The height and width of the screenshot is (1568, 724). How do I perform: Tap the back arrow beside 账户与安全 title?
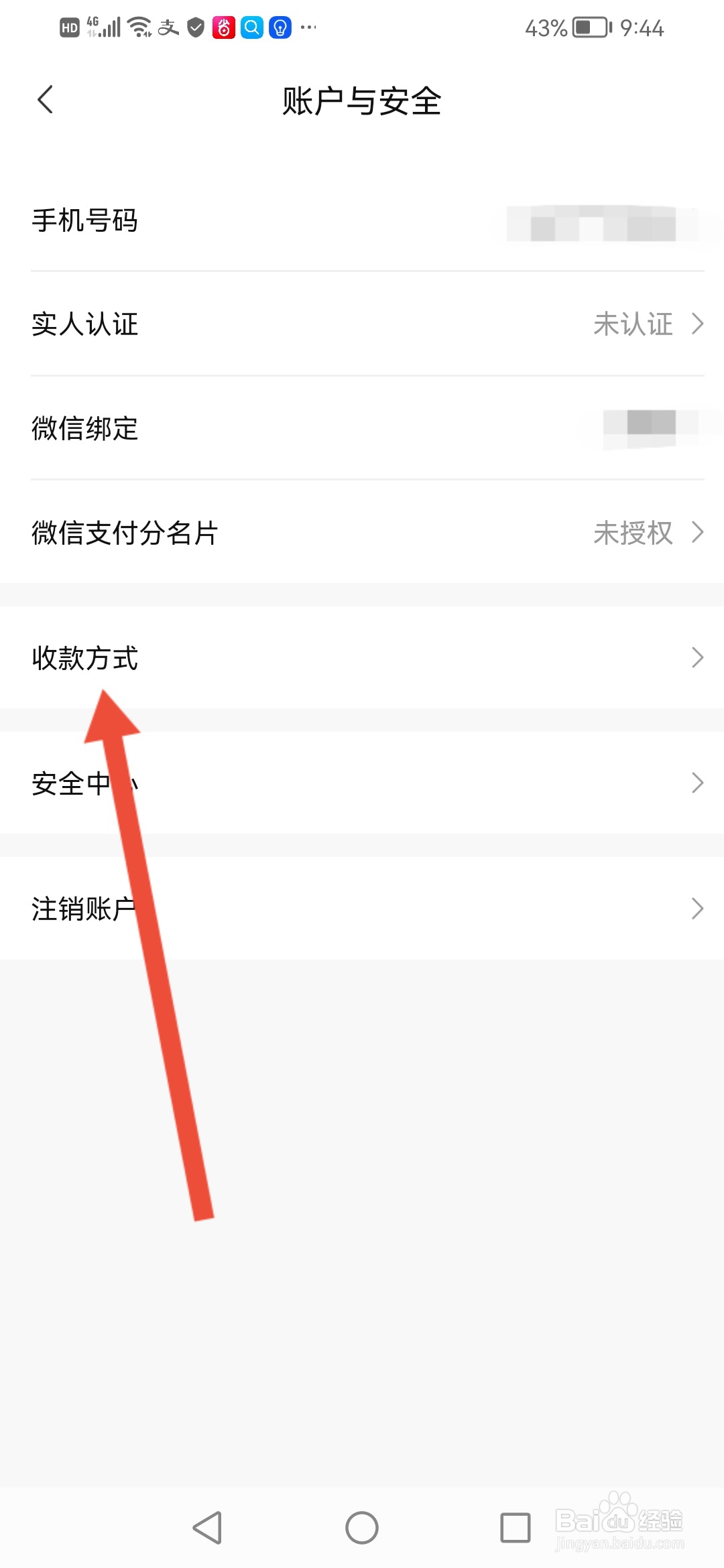click(45, 99)
